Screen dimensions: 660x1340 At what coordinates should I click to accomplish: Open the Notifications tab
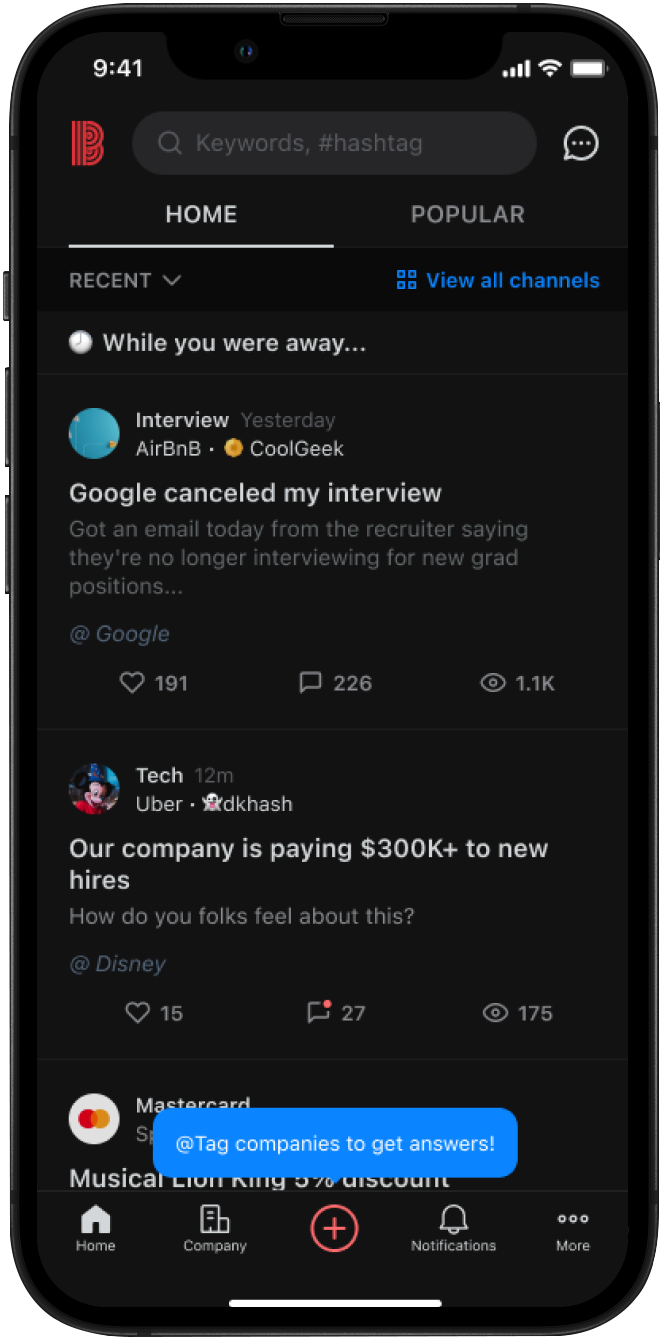tap(453, 1228)
